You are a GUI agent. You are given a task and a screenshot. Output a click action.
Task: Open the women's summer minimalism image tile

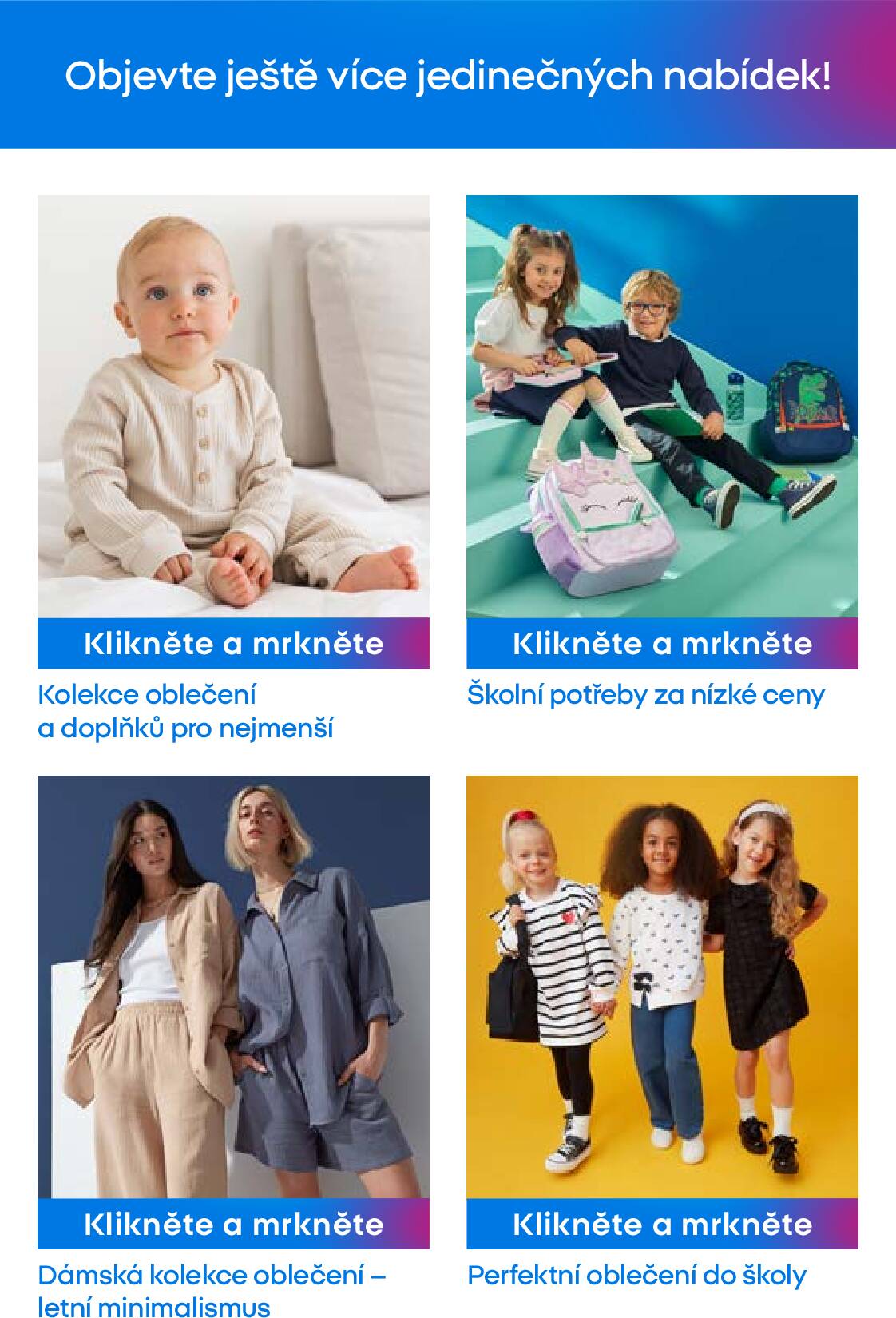click(x=233, y=987)
